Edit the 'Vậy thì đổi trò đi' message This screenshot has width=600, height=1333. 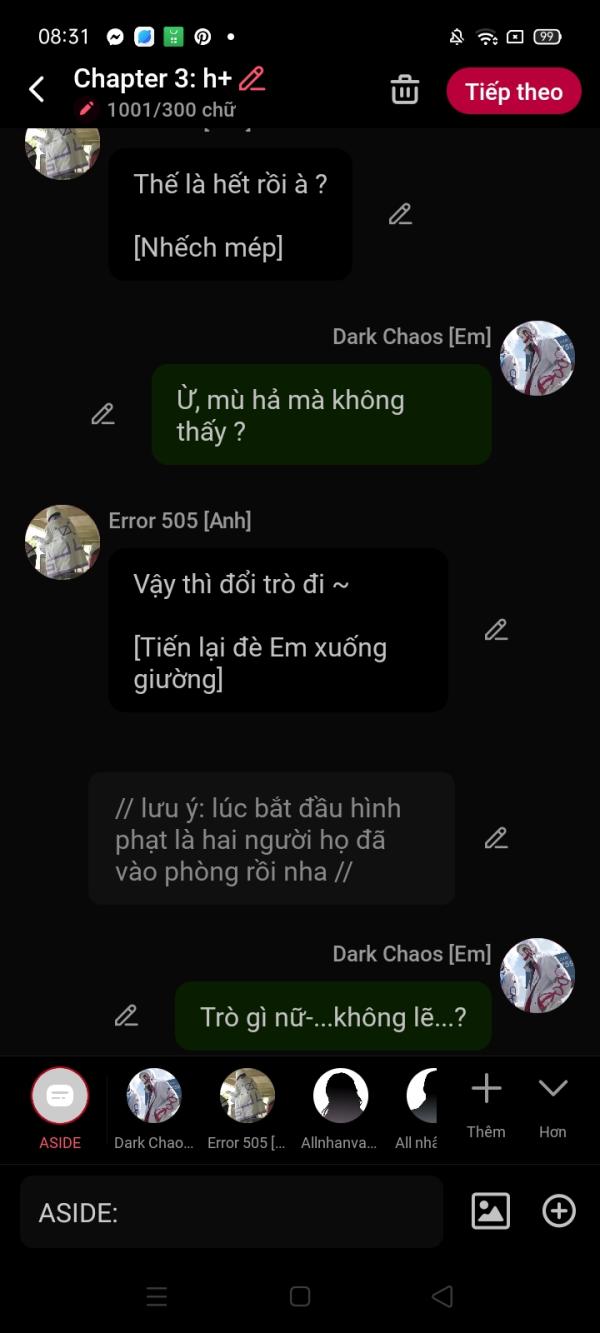pyautogui.click(x=496, y=630)
